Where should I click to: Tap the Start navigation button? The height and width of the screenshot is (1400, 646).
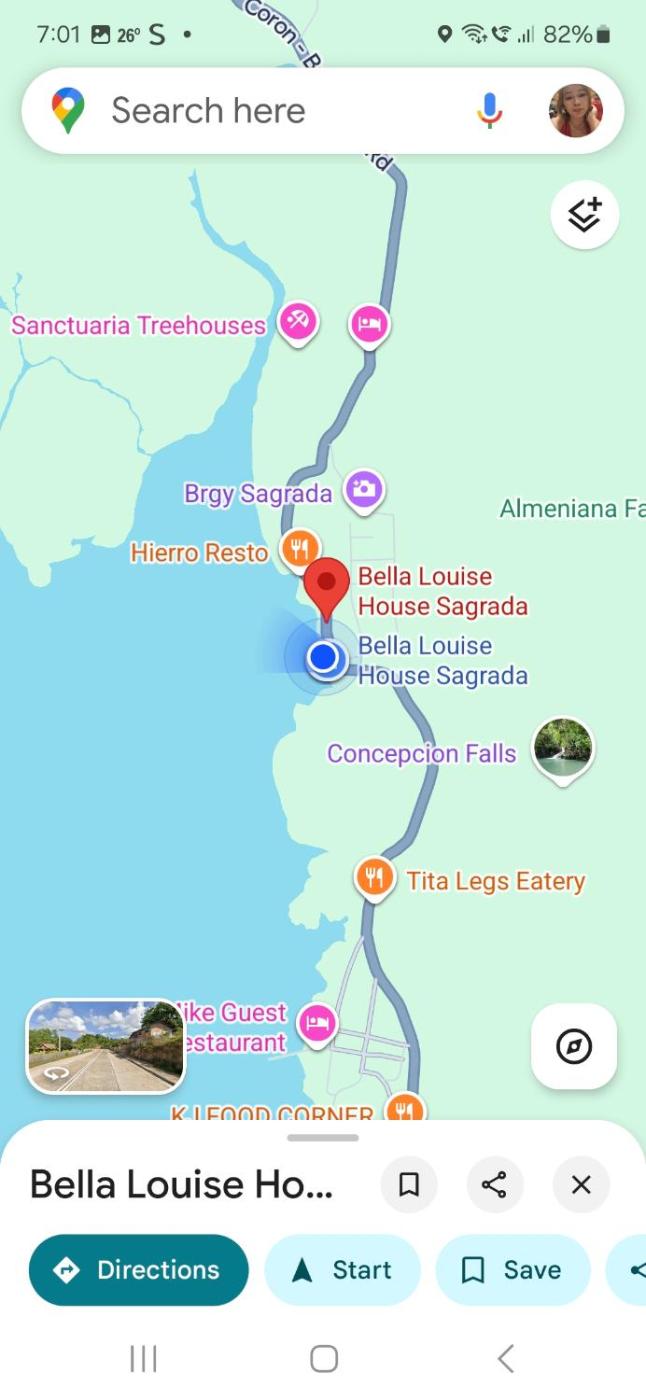point(342,1270)
